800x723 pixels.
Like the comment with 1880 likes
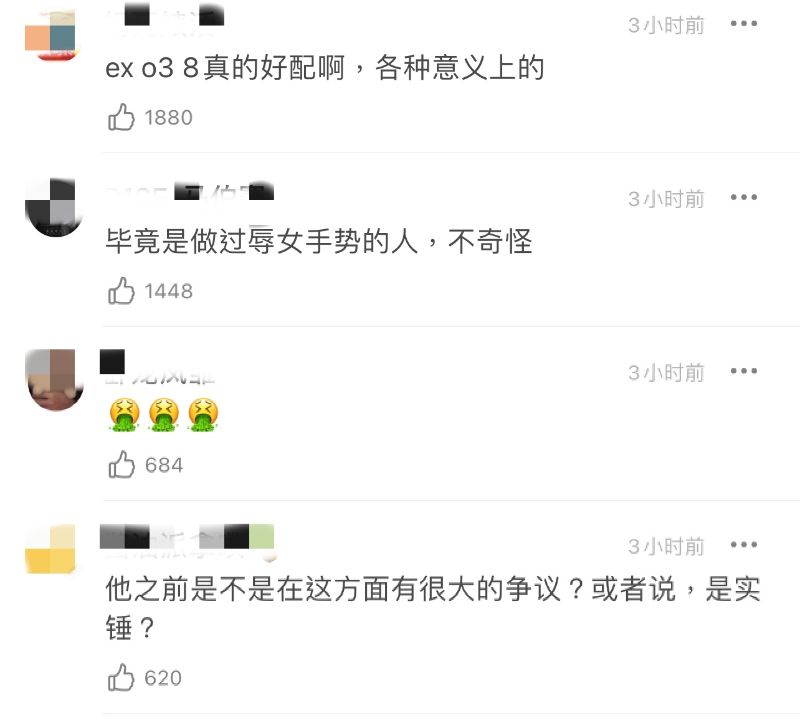click(x=122, y=118)
